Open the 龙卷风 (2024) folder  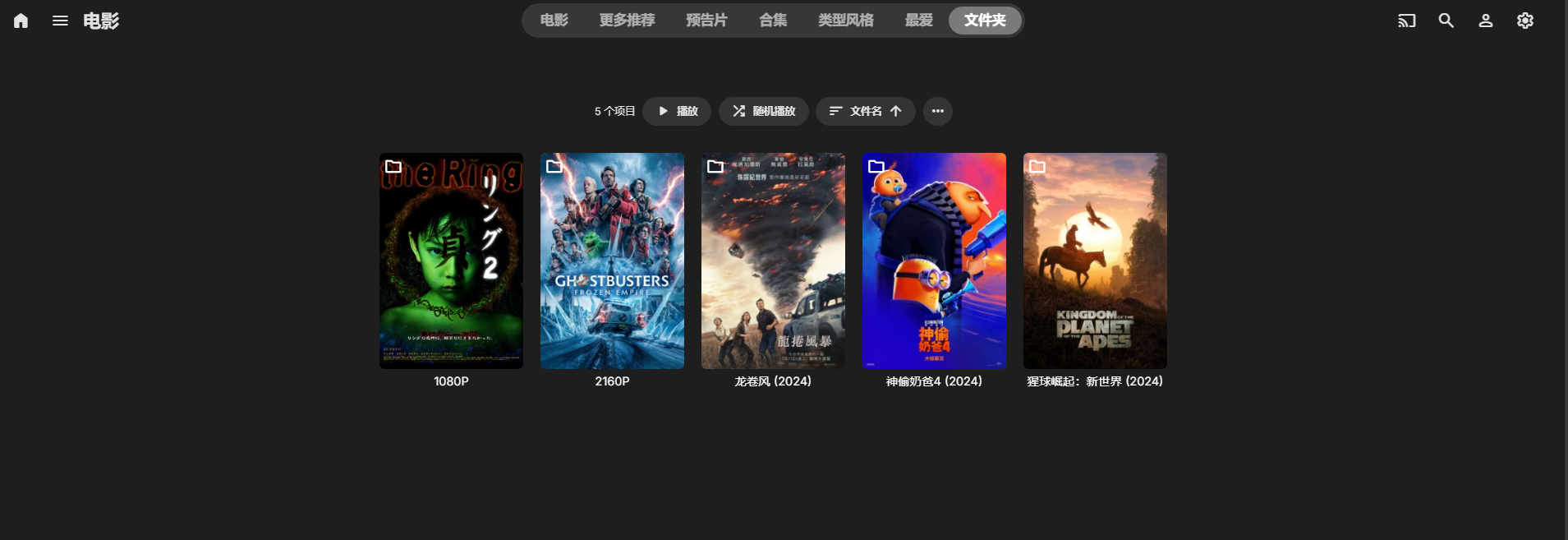[x=773, y=261]
